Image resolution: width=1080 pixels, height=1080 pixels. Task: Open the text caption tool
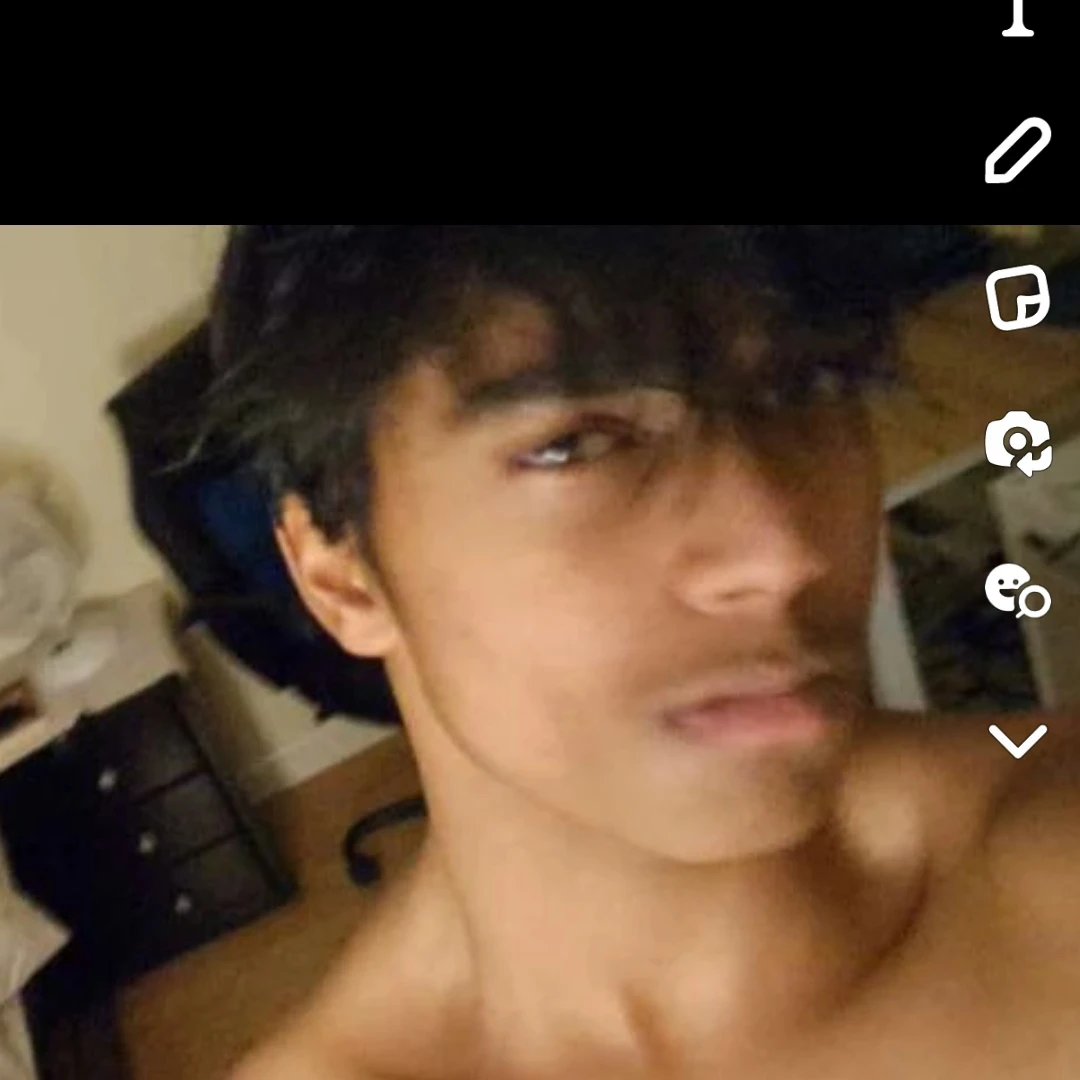pyautogui.click(x=1018, y=18)
